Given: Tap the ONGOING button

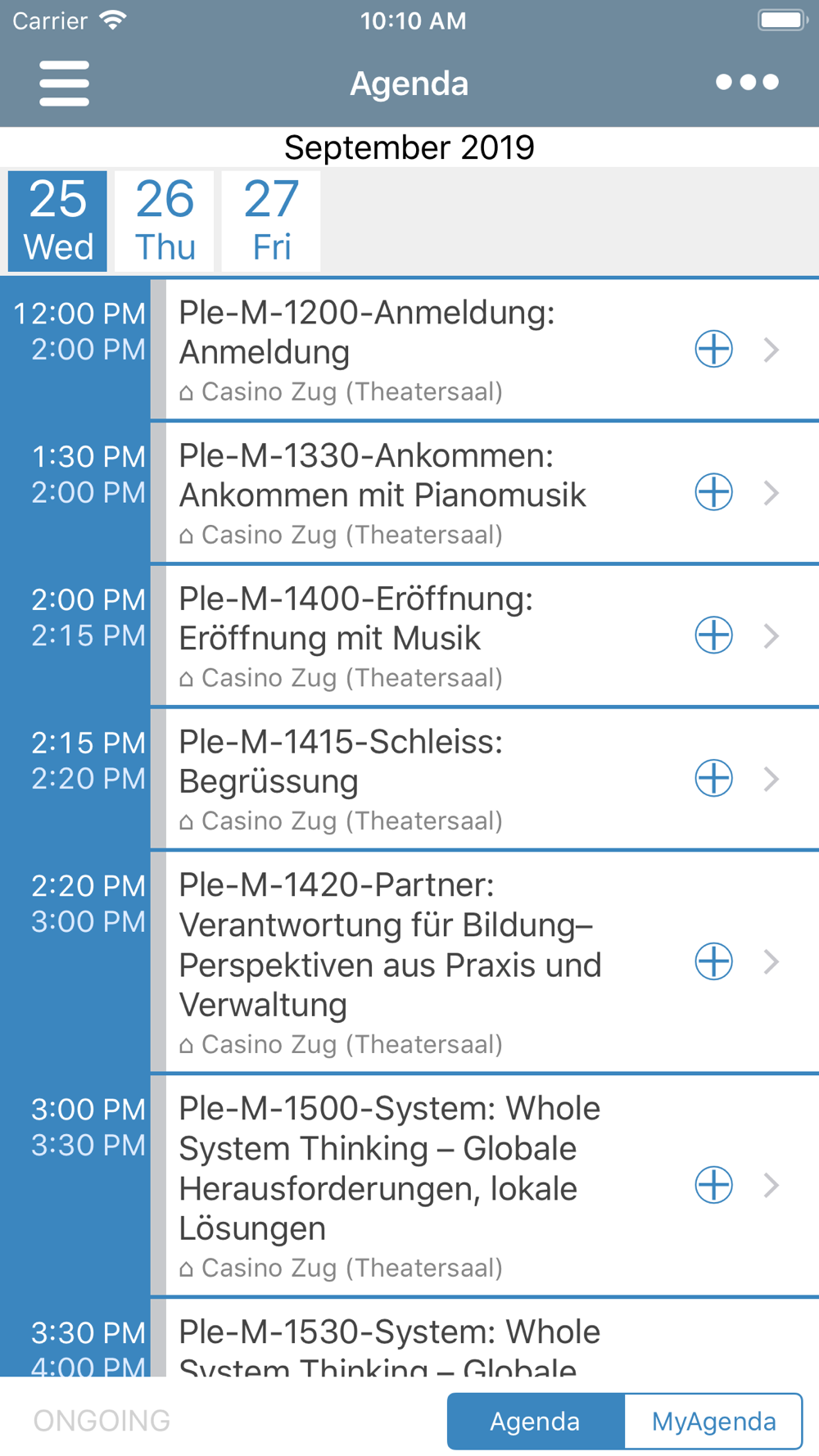Looking at the screenshot, I should click(x=102, y=1421).
